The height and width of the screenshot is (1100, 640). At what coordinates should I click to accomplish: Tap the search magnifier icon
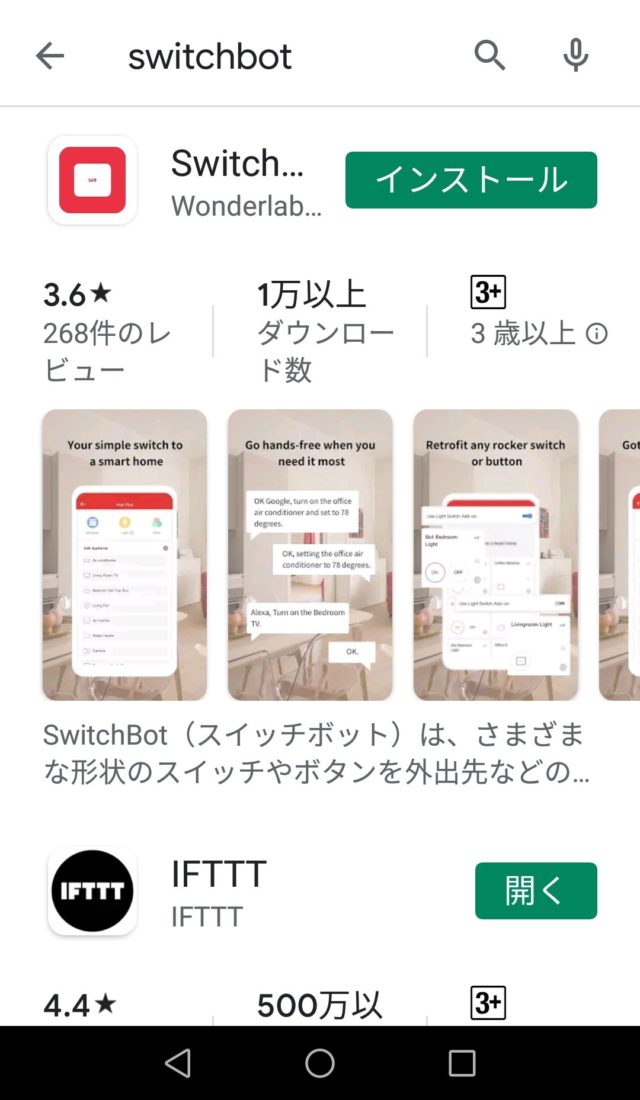(x=489, y=55)
